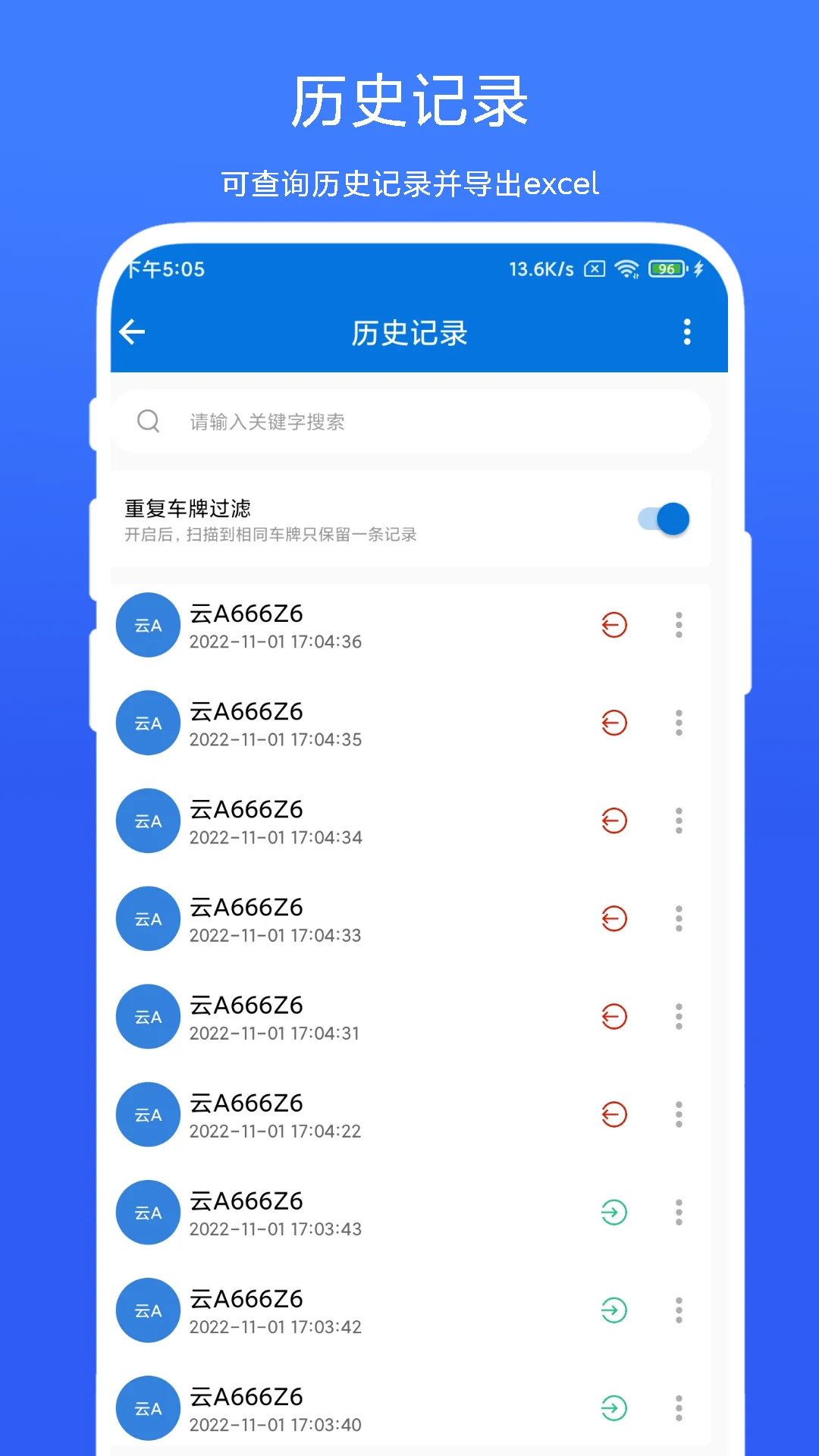Tap the red exit arrow on the 17:04:22 record
This screenshot has height=1456, width=819.
[614, 1115]
